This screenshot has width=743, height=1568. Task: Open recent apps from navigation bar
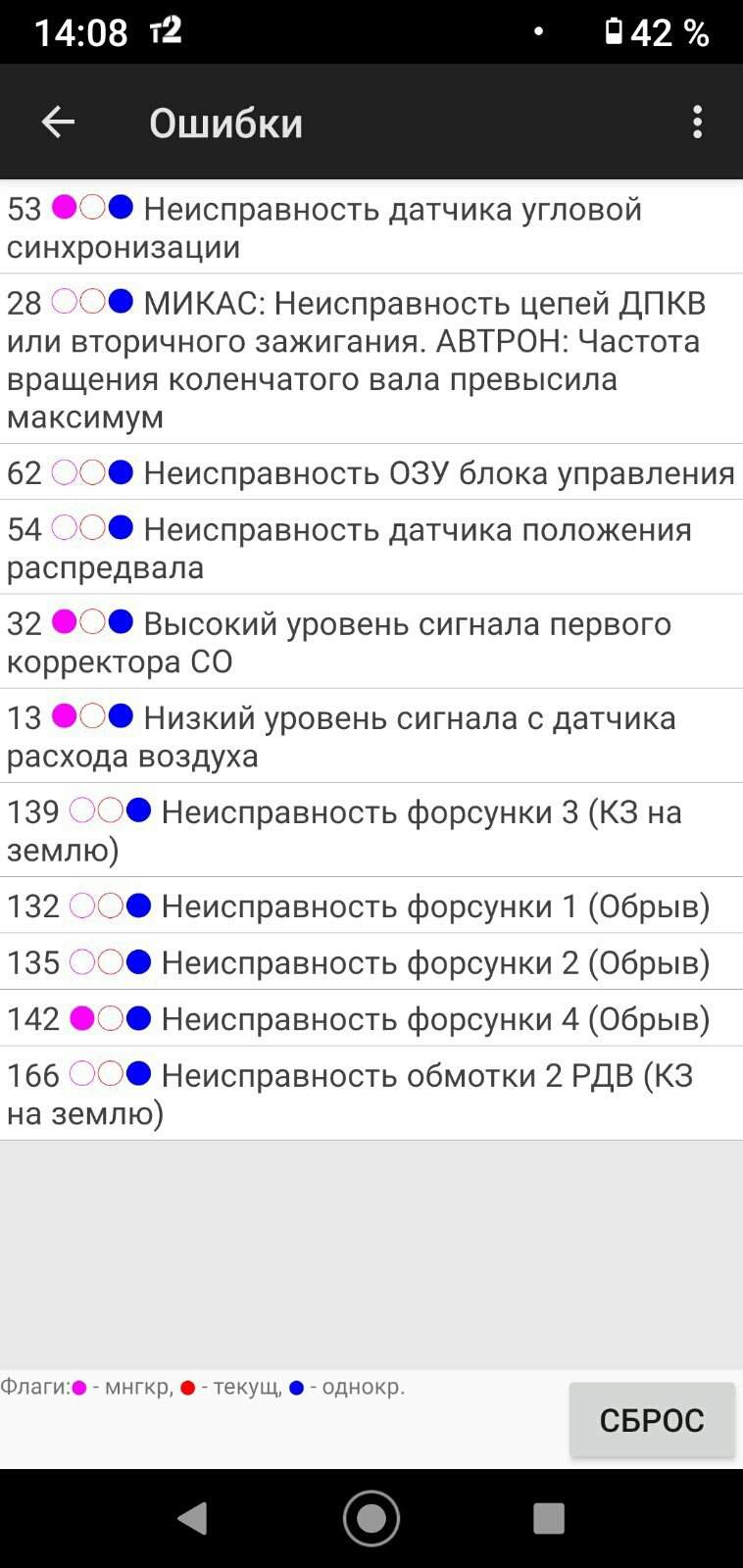point(549,1518)
